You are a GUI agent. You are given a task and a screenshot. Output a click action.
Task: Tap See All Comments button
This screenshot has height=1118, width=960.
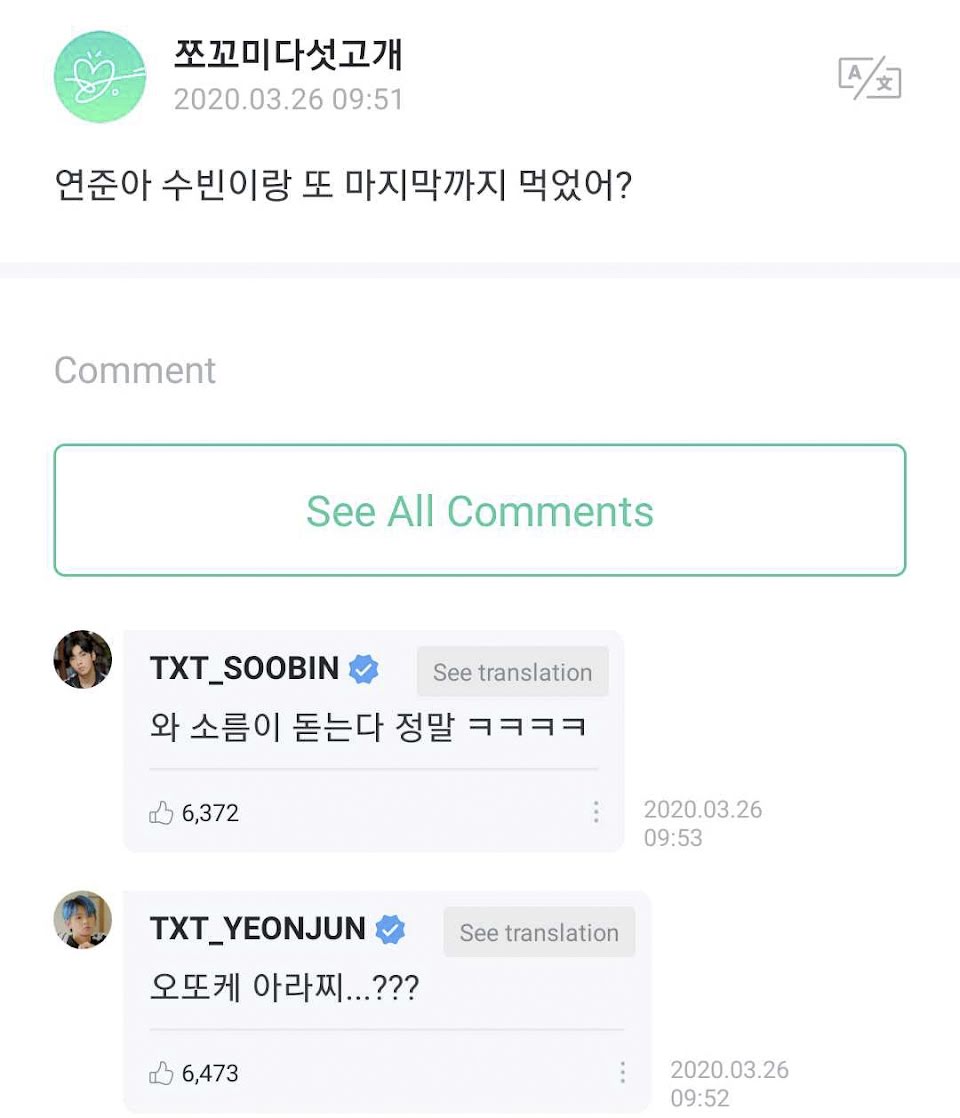point(480,510)
